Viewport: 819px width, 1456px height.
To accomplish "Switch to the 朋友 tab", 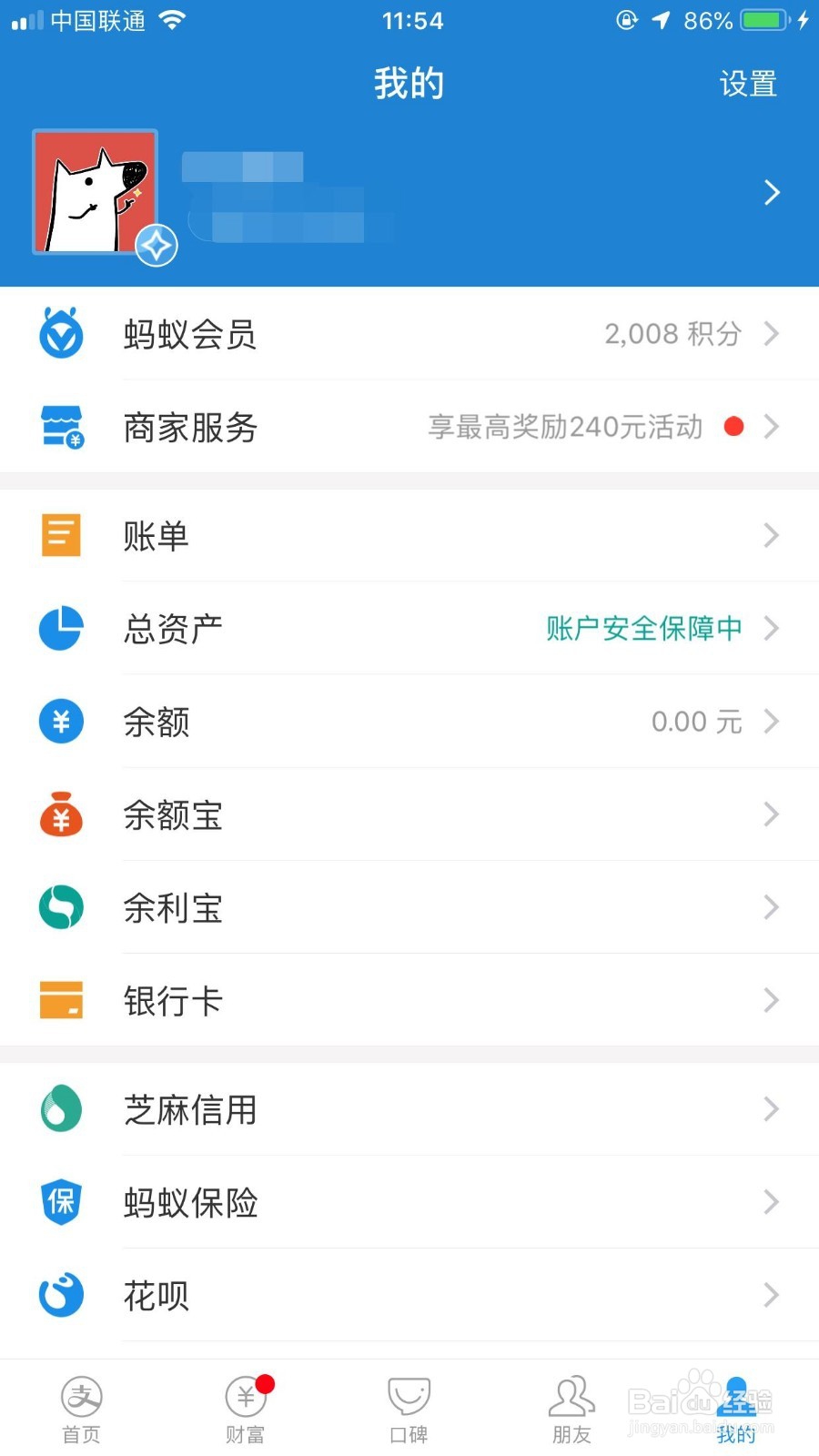I will [571, 1406].
